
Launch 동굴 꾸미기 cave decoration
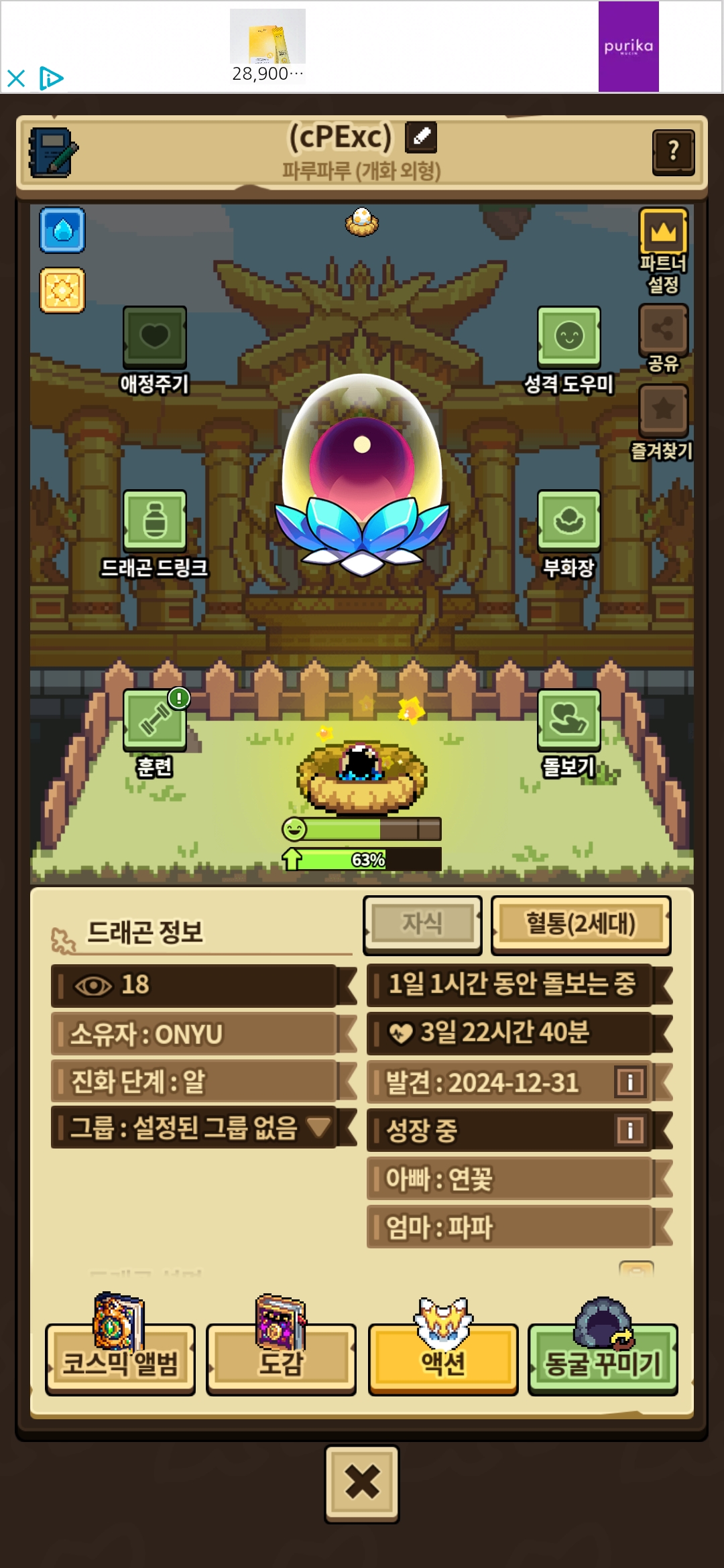[x=603, y=1360]
